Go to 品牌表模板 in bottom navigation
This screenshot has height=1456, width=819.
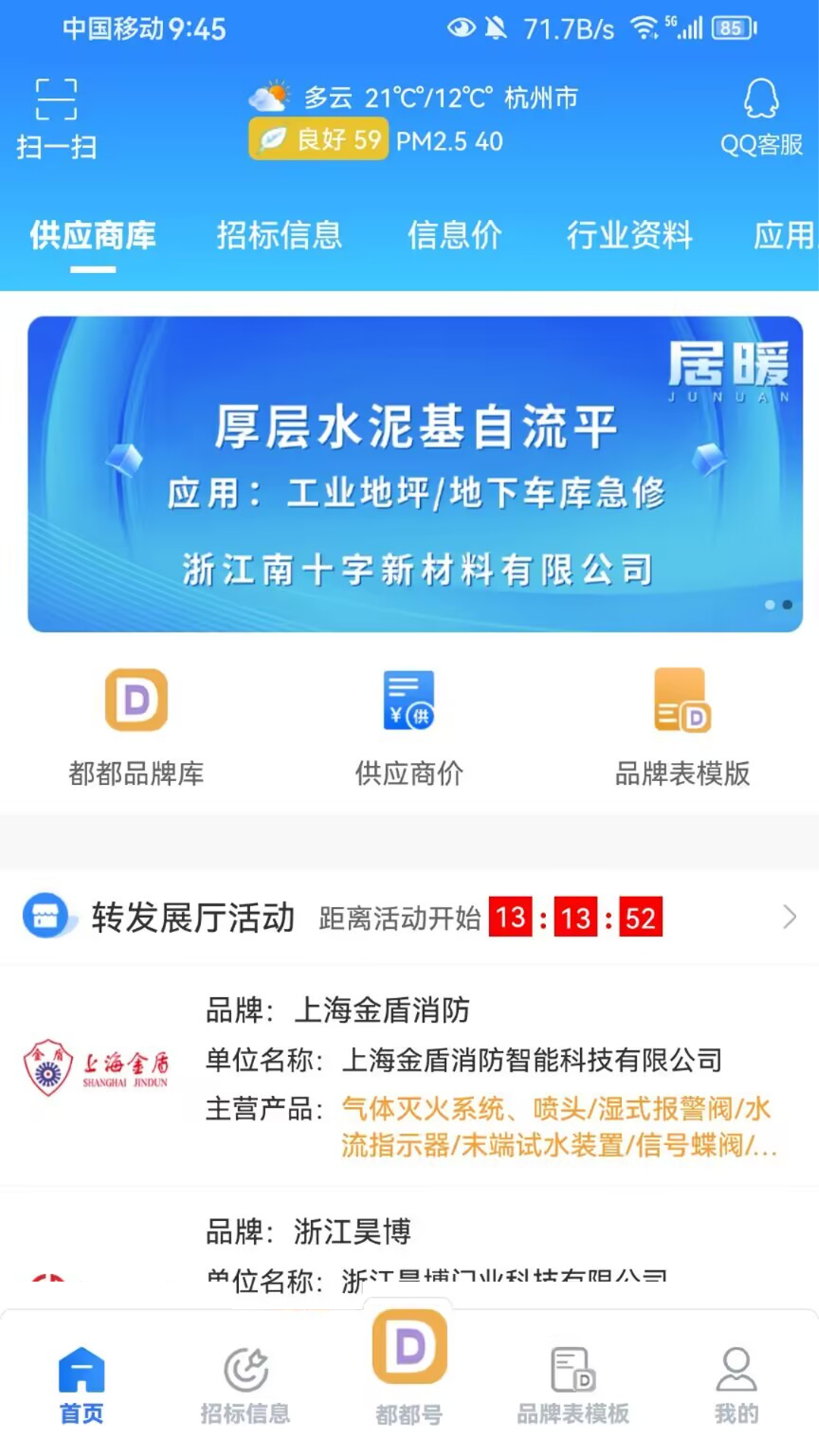pos(573,1385)
